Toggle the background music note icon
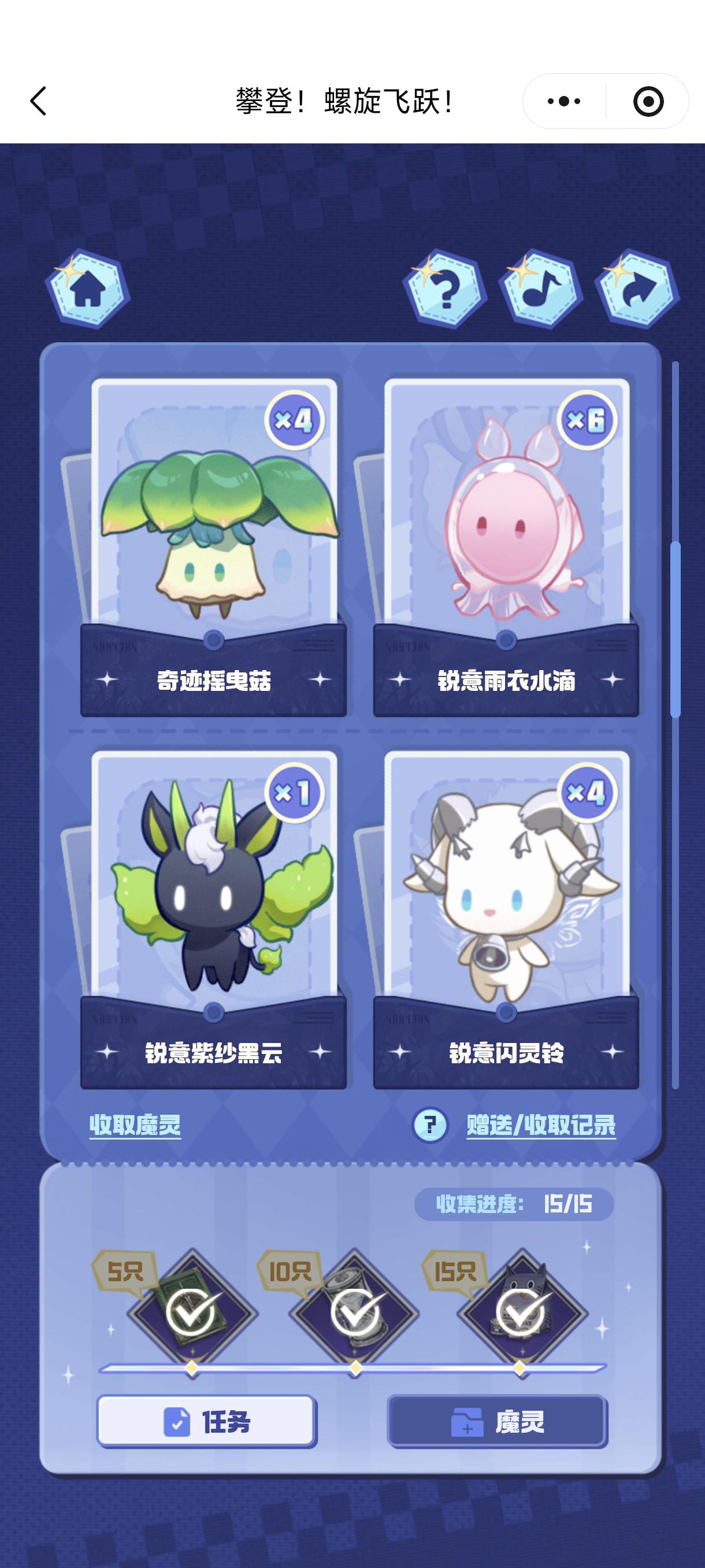705x1568 pixels. click(x=541, y=290)
